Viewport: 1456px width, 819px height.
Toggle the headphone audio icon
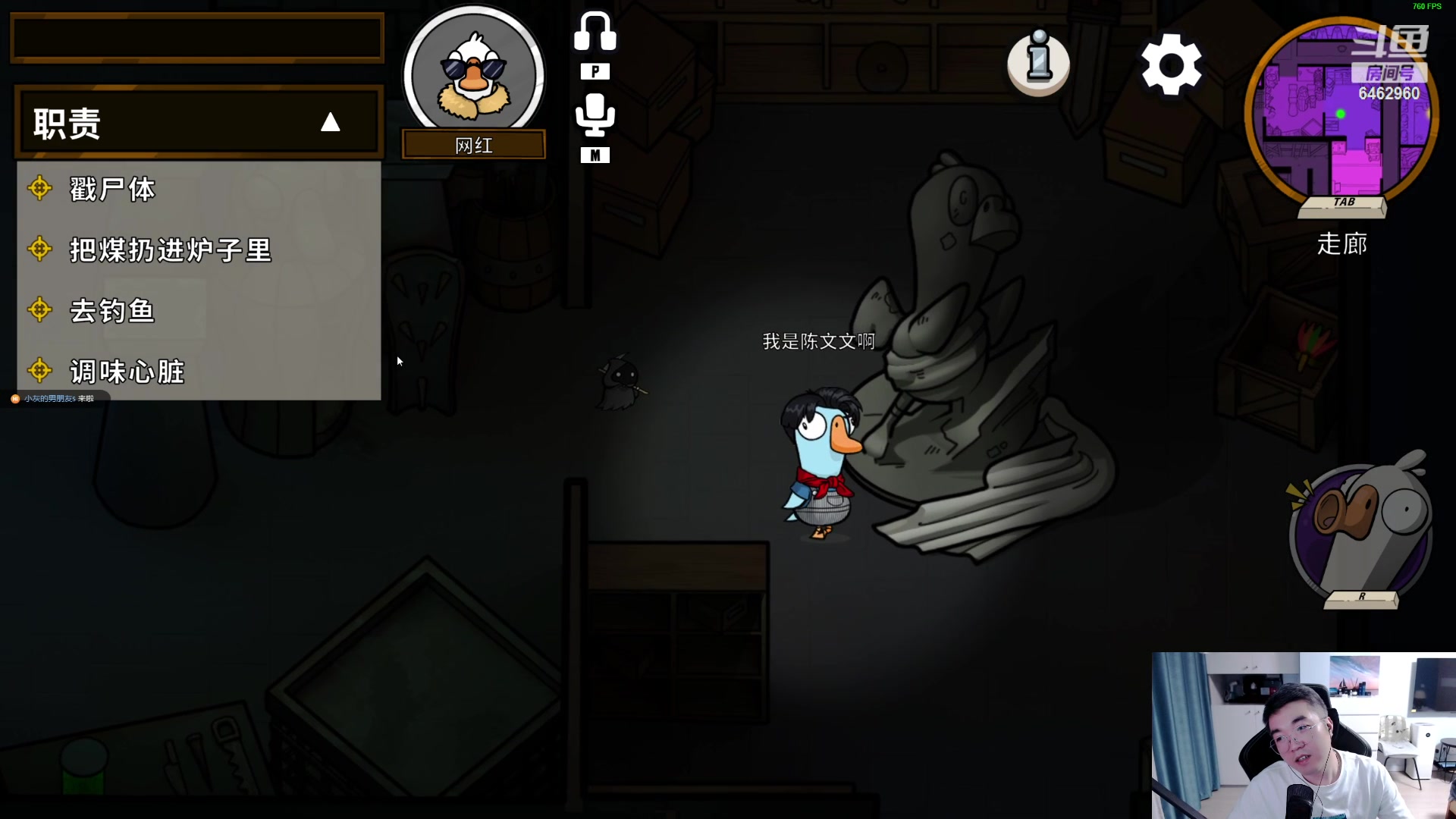[595, 32]
